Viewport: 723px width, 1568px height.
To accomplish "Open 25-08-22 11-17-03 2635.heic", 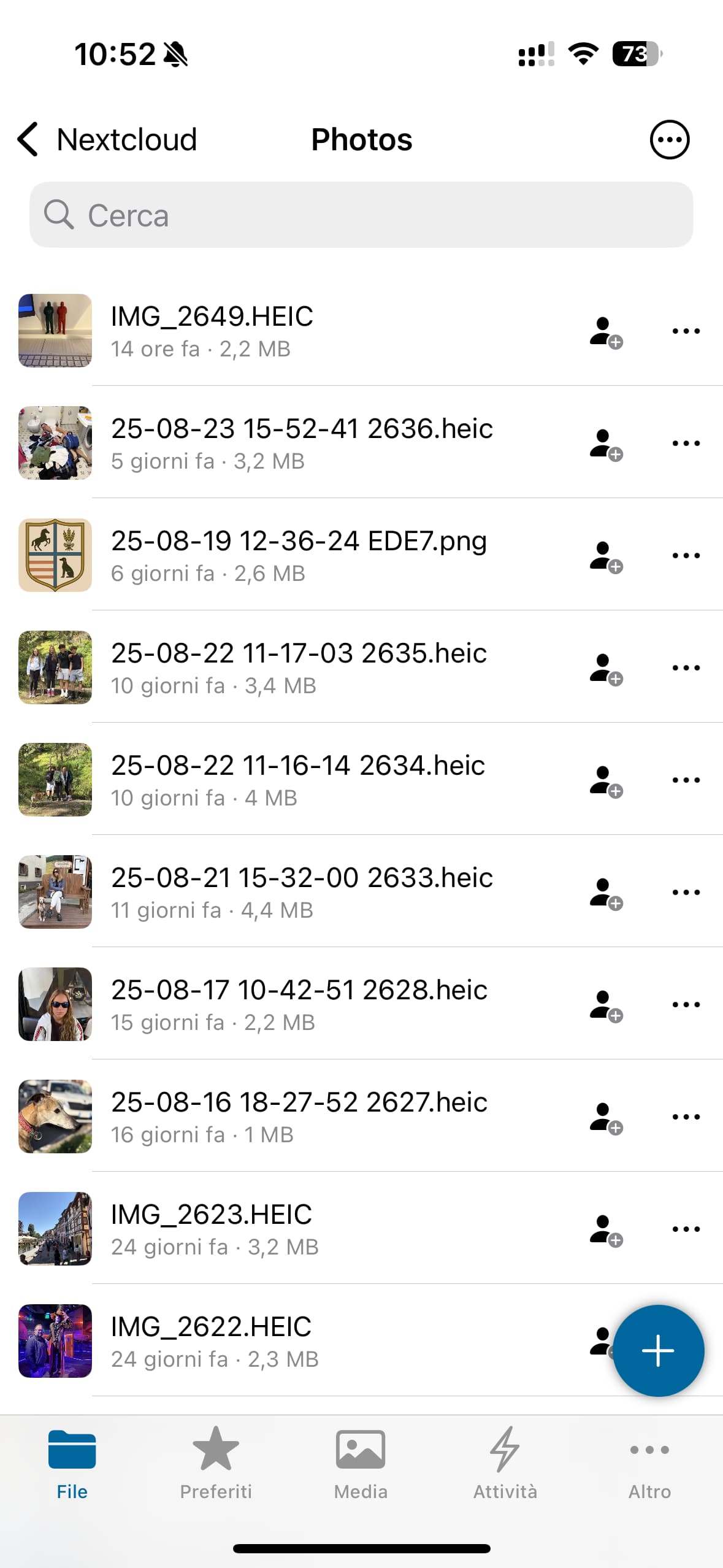I will (299, 667).
